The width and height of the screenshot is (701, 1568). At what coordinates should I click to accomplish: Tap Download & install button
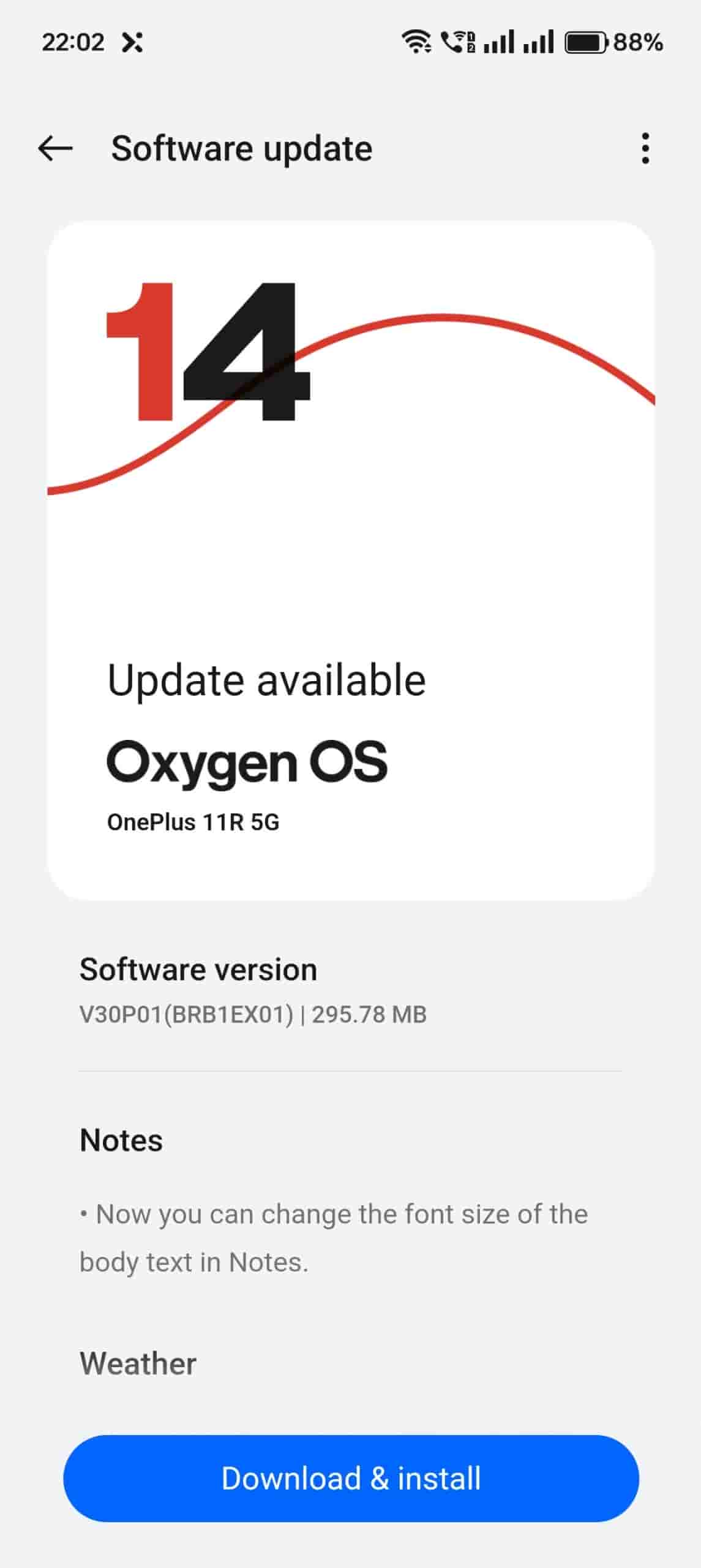click(x=351, y=1478)
